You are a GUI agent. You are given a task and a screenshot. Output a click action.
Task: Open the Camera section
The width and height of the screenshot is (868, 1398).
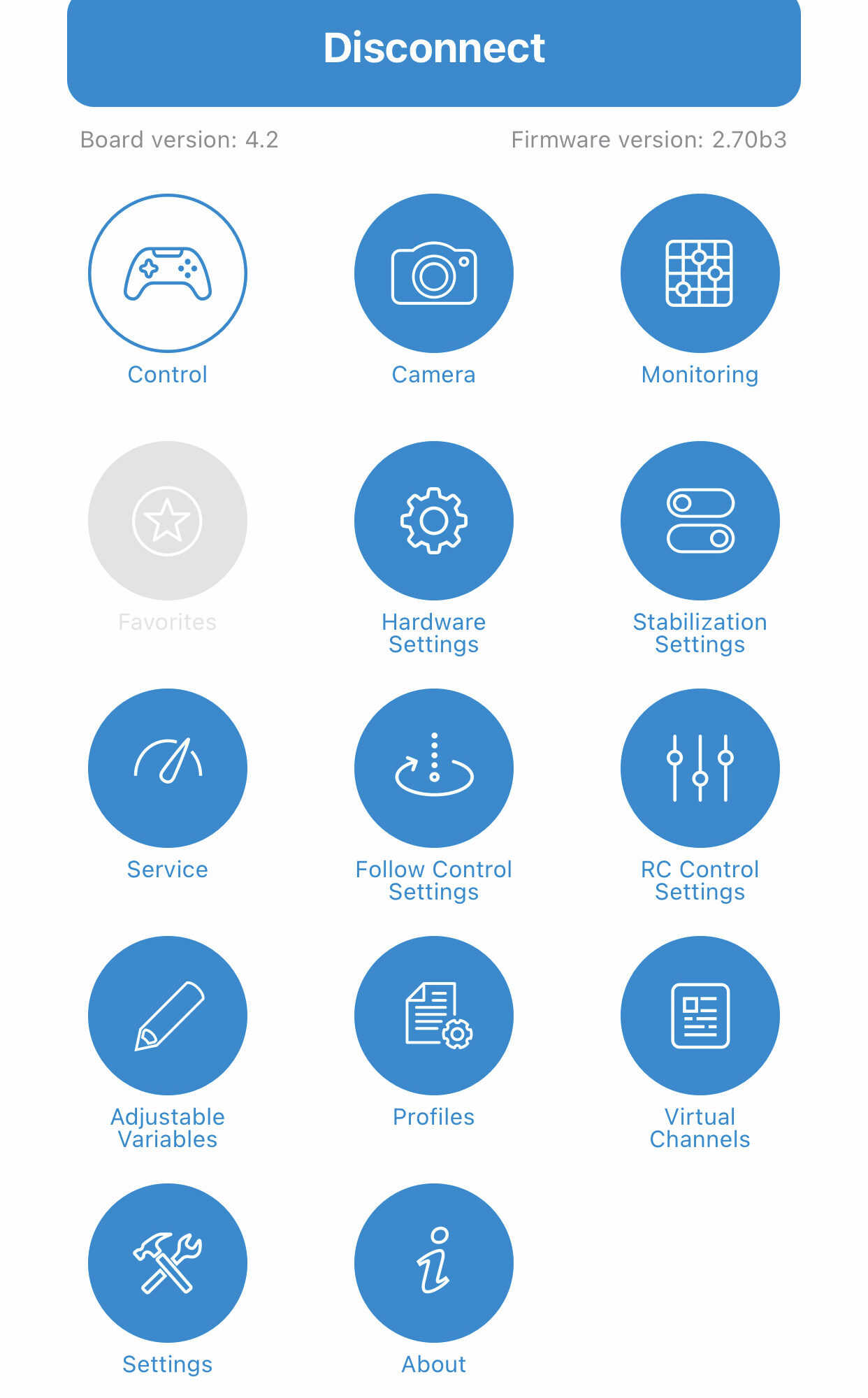coord(434,273)
